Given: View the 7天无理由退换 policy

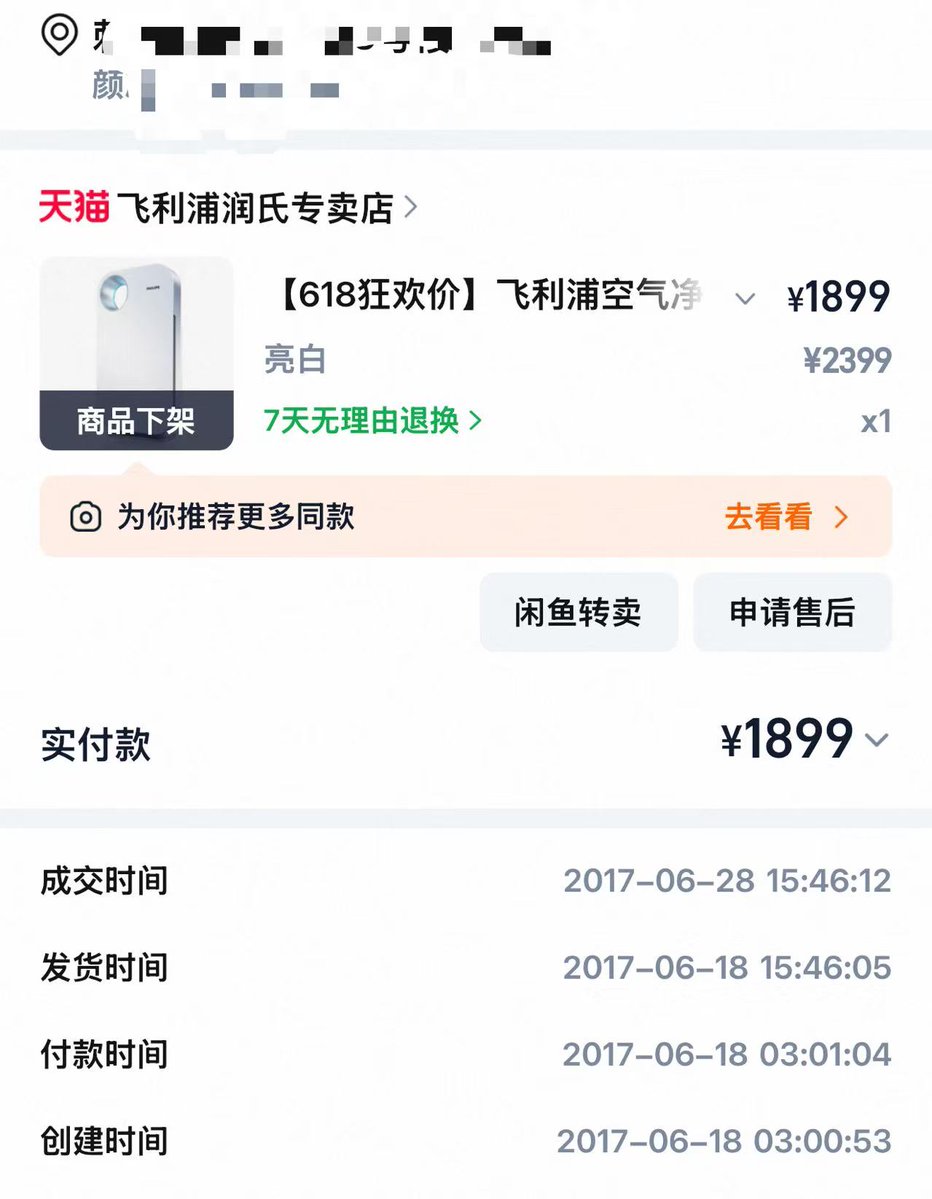Looking at the screenshot, I should (372, 420).
